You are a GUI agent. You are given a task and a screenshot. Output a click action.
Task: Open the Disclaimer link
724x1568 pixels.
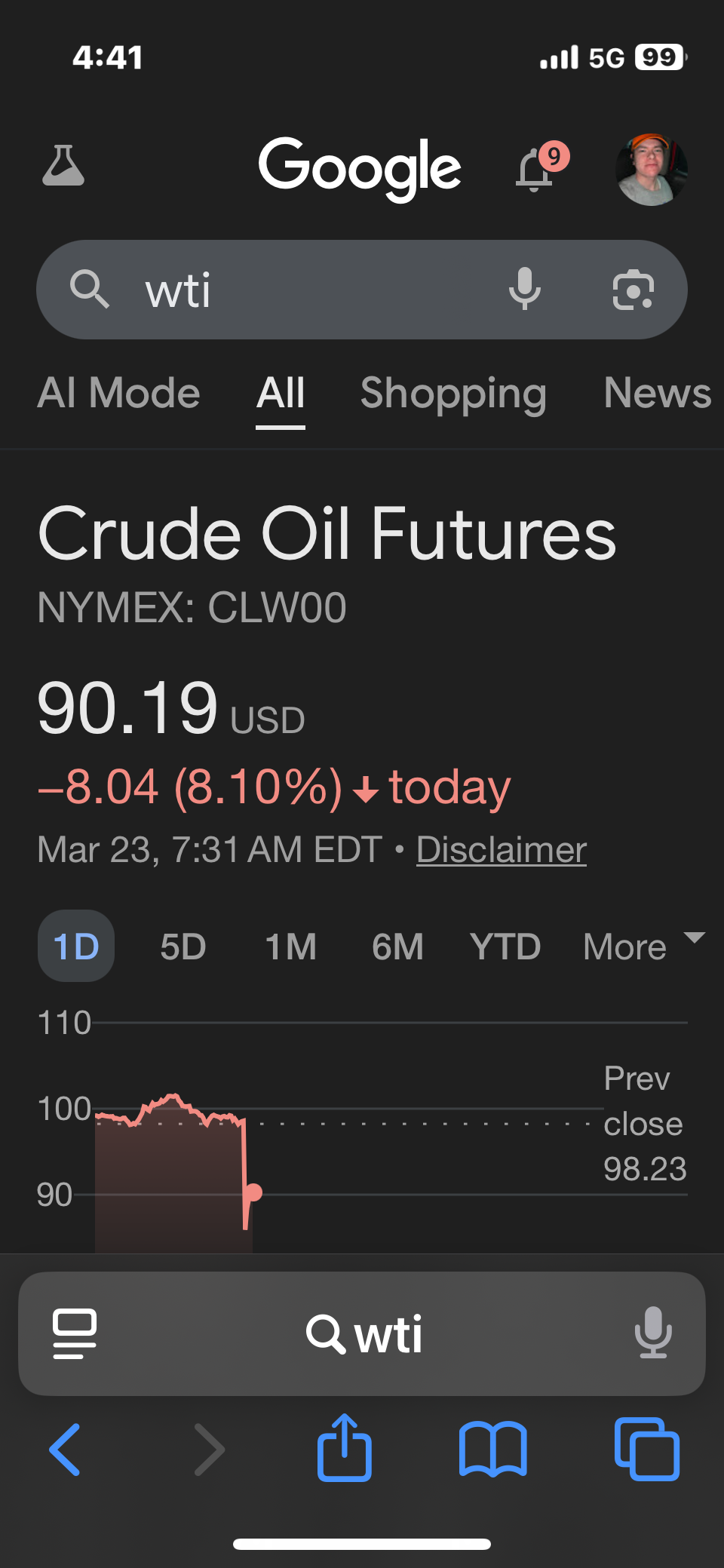(502, 850)
